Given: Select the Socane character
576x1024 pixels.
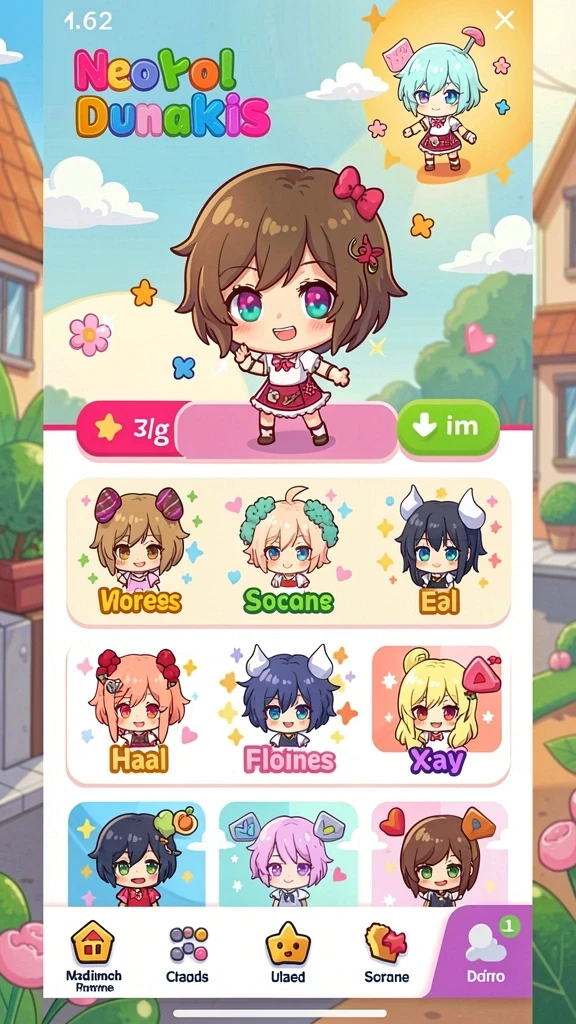Looking at the screenshot, I should click(288, 552).
